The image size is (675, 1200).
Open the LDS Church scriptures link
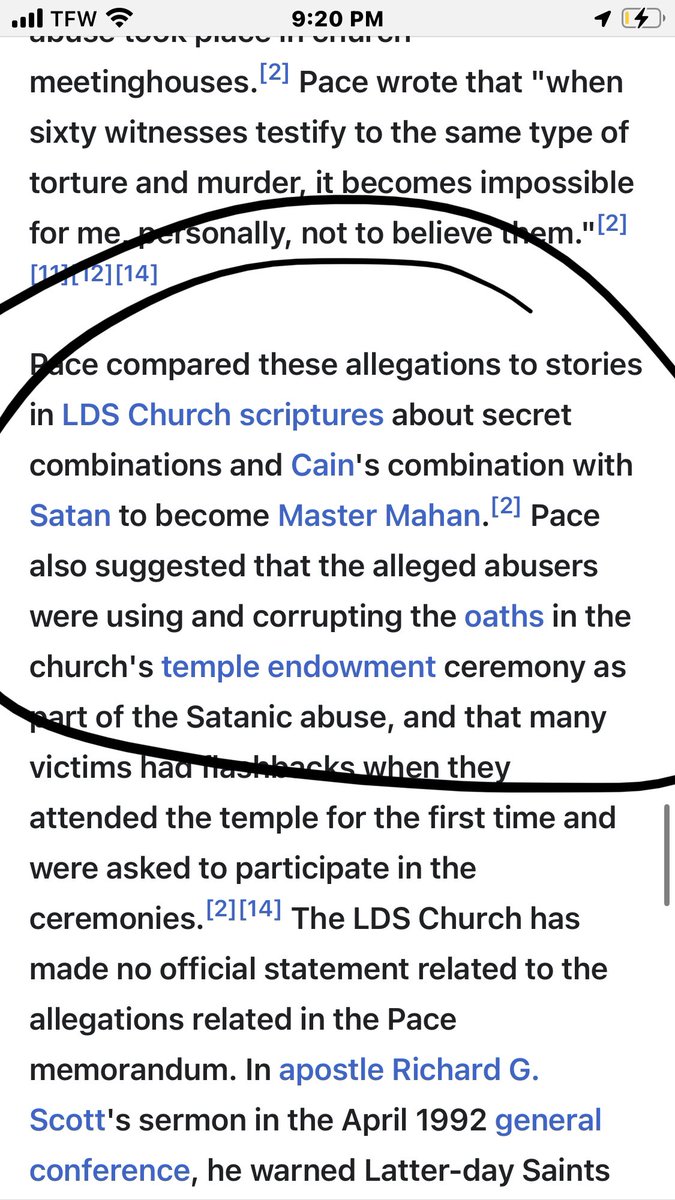[x=222, y=414]
